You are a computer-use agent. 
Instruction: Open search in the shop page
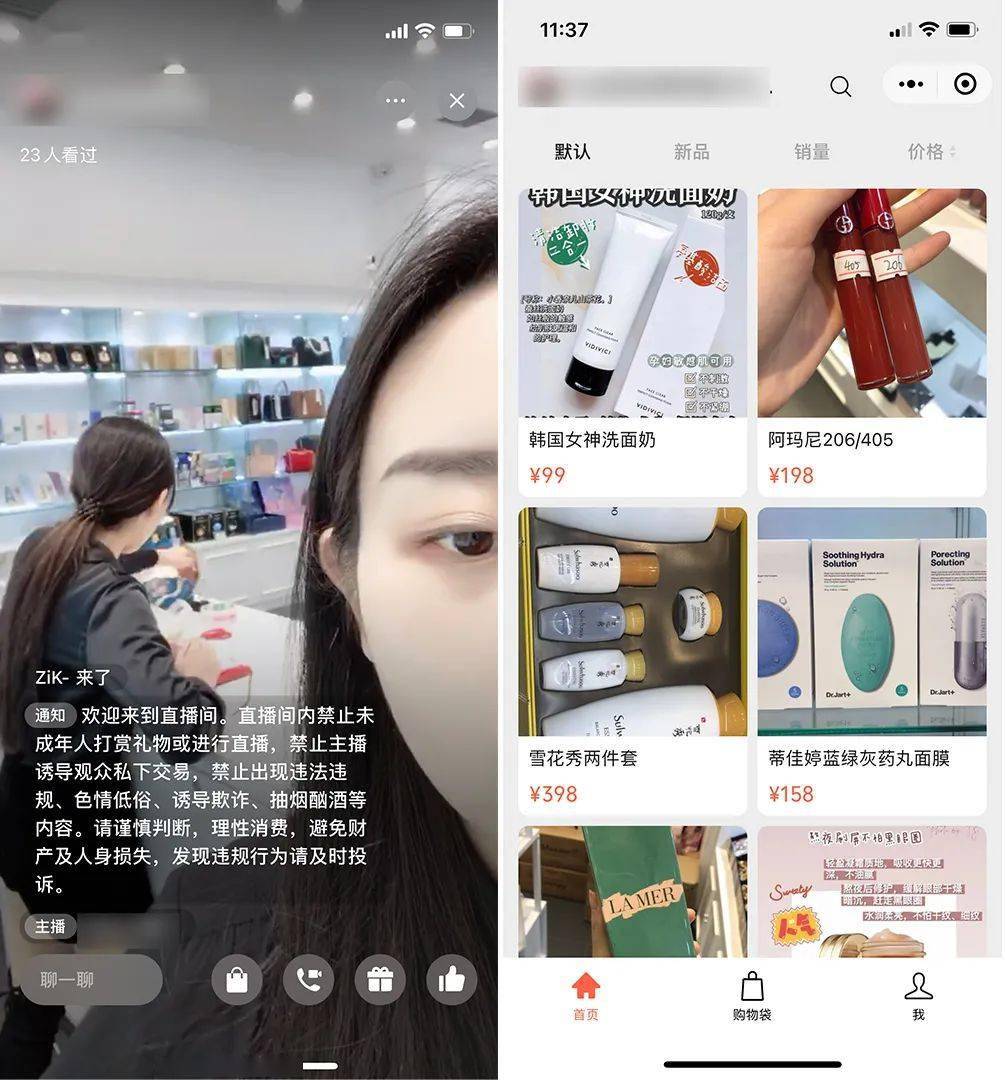(841, 87)
